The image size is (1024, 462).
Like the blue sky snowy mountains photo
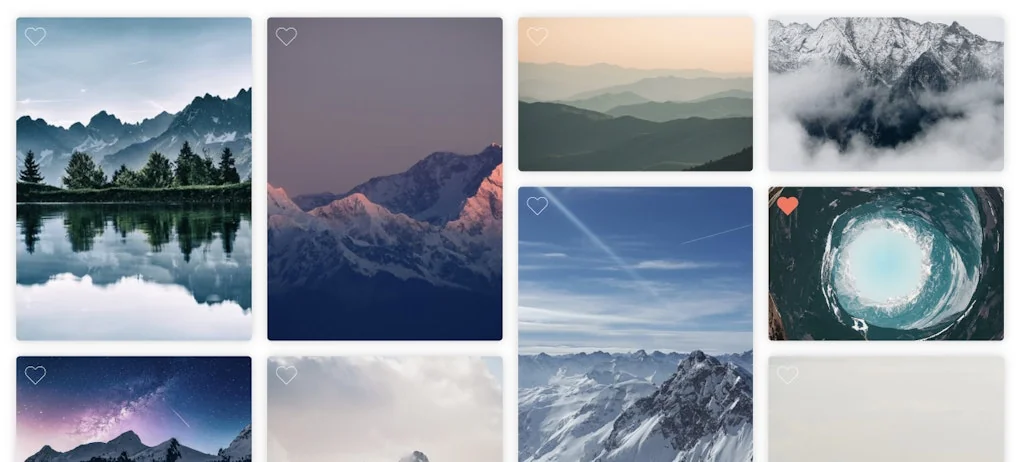pyautogui.click(x=537, y=206)
